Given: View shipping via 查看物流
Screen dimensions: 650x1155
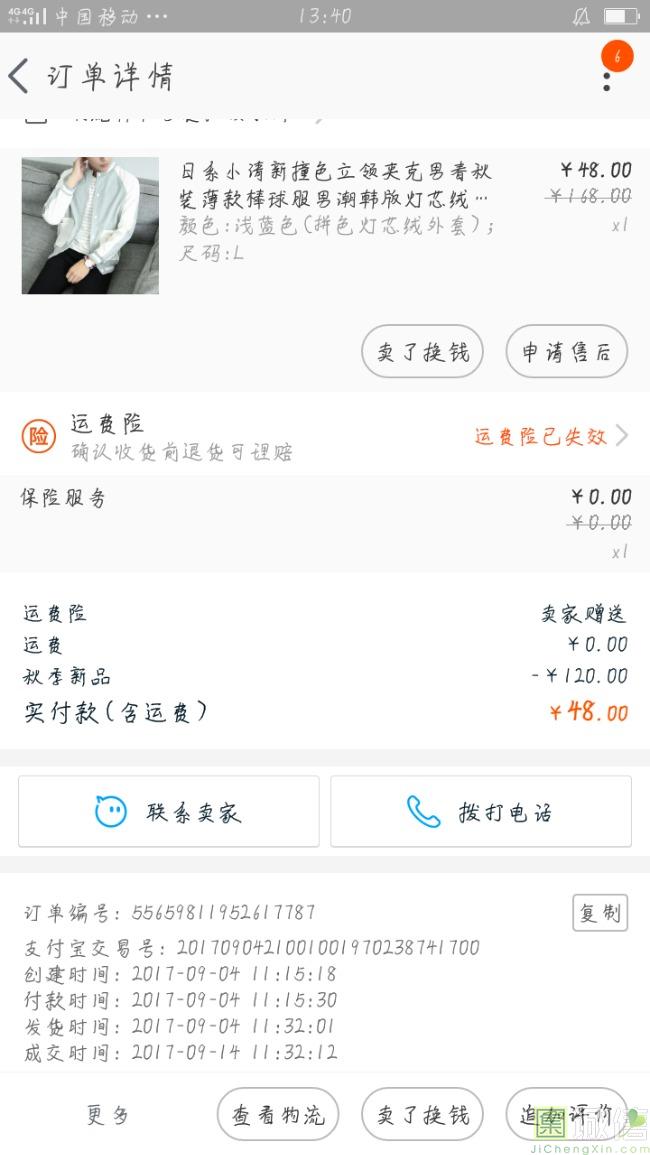Looking at the screenshot, I should tap(278, 1115).
